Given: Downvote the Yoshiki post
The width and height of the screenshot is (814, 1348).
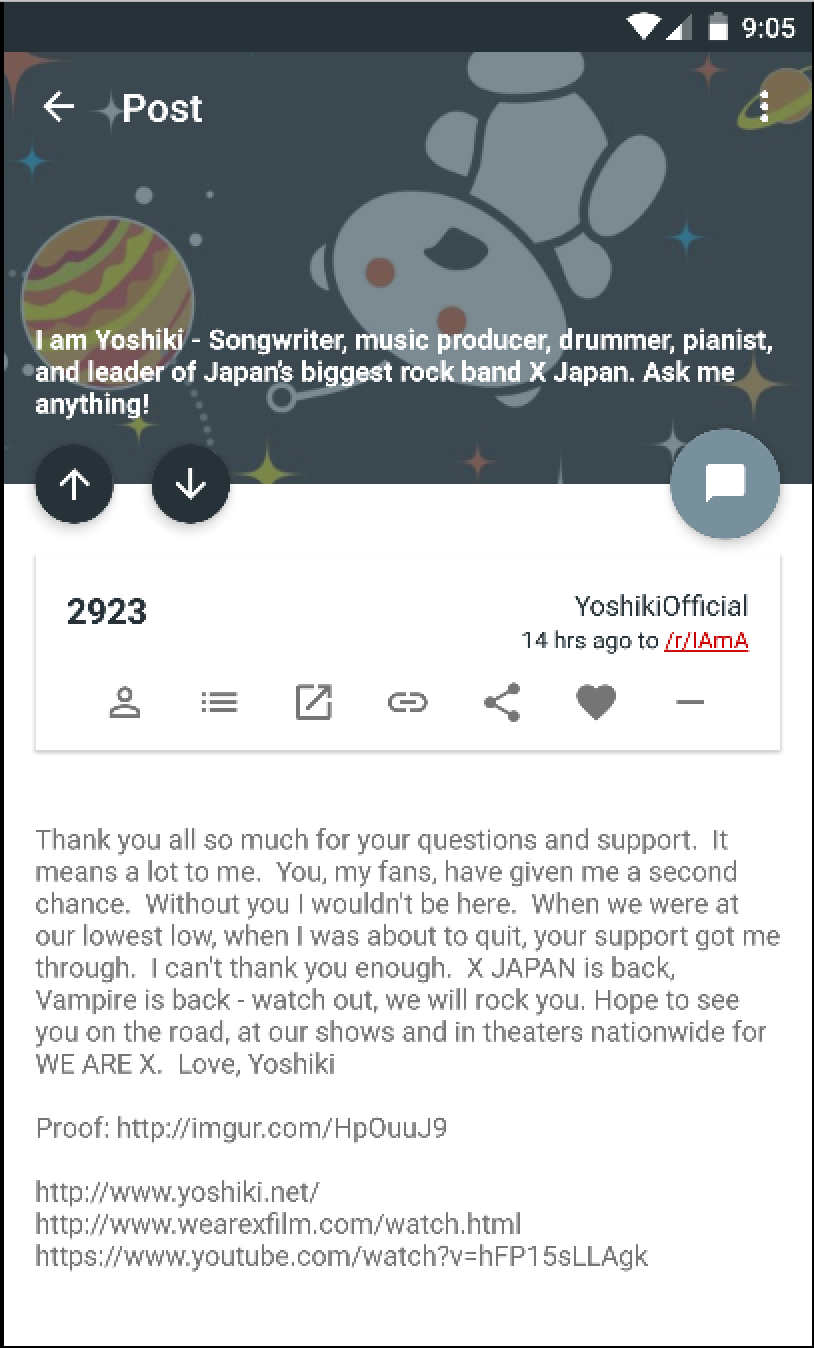Looking at the screenshot, I should [x=190, y=485].
